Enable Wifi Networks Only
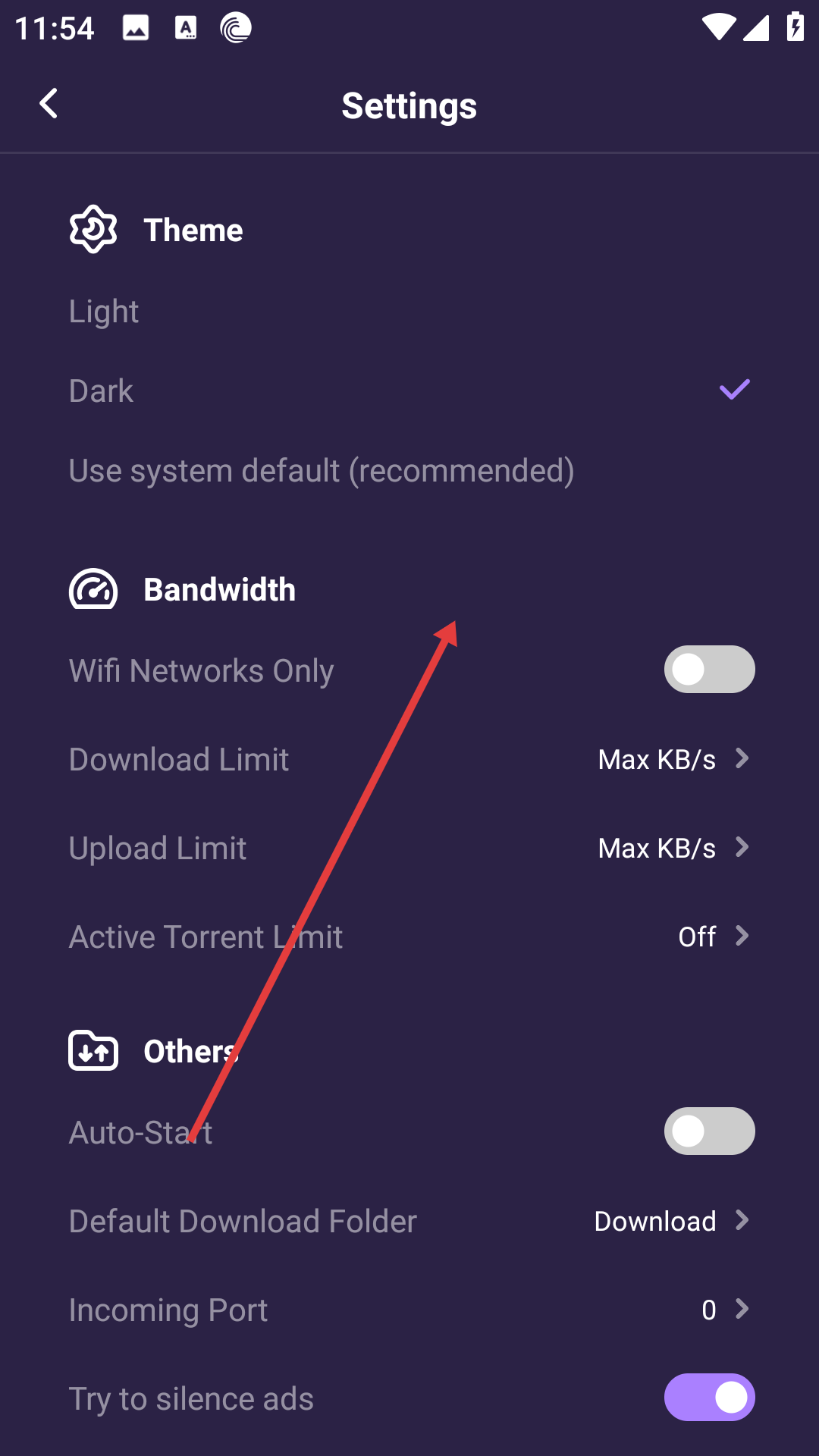The height and width of the screenshot is (1456, 819). pos(709,670)
